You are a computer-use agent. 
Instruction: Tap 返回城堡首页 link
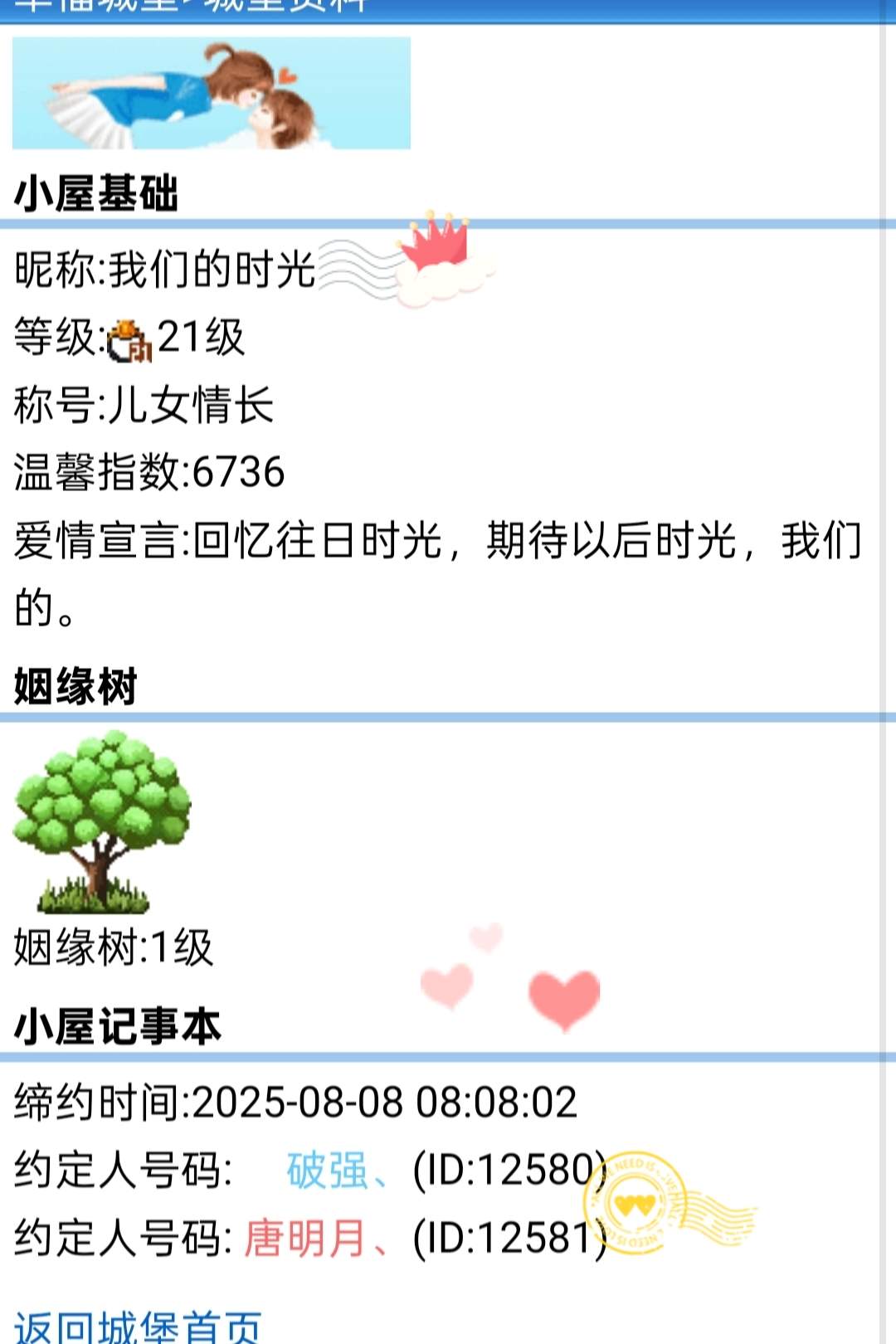pyautogui.click(x=138, y=1325)
